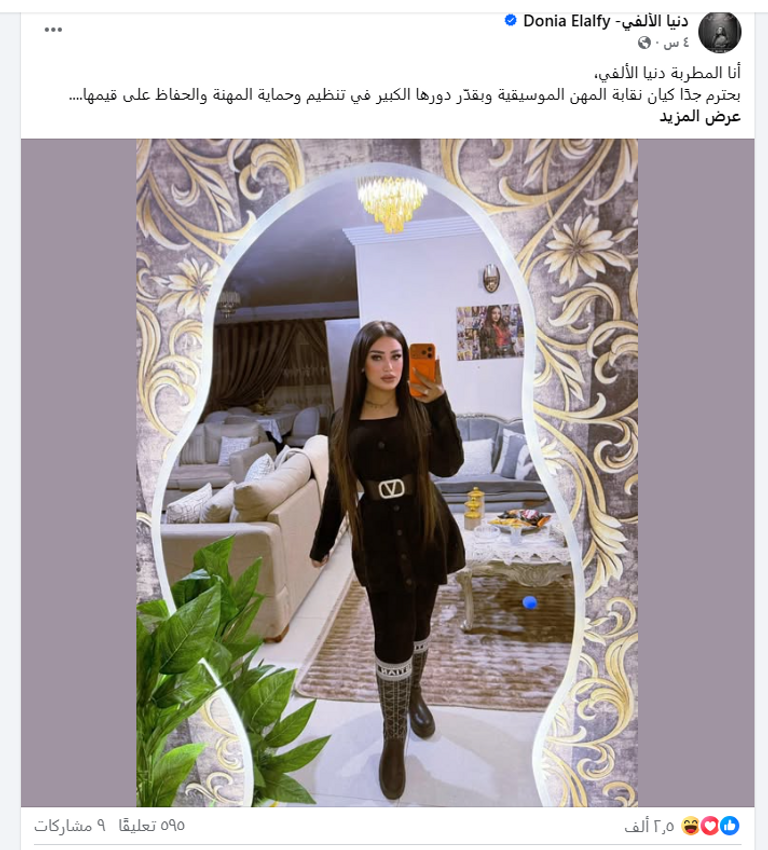View the ٥٩٥ comments on the post
Viewport: 768px width, 850px height.
[x=151, y=826]
